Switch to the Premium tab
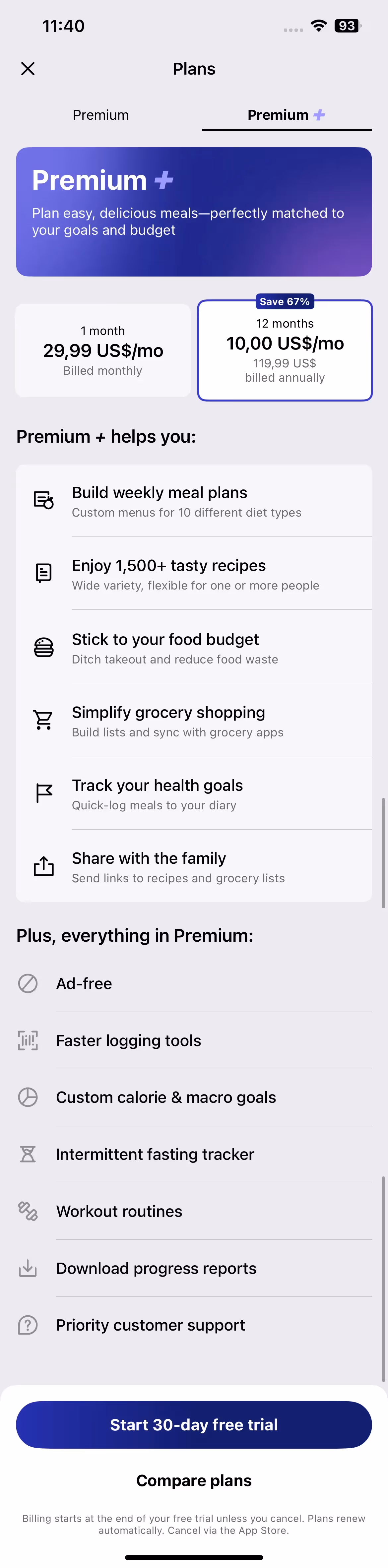 pyautogui.click(x=101, y=115)
